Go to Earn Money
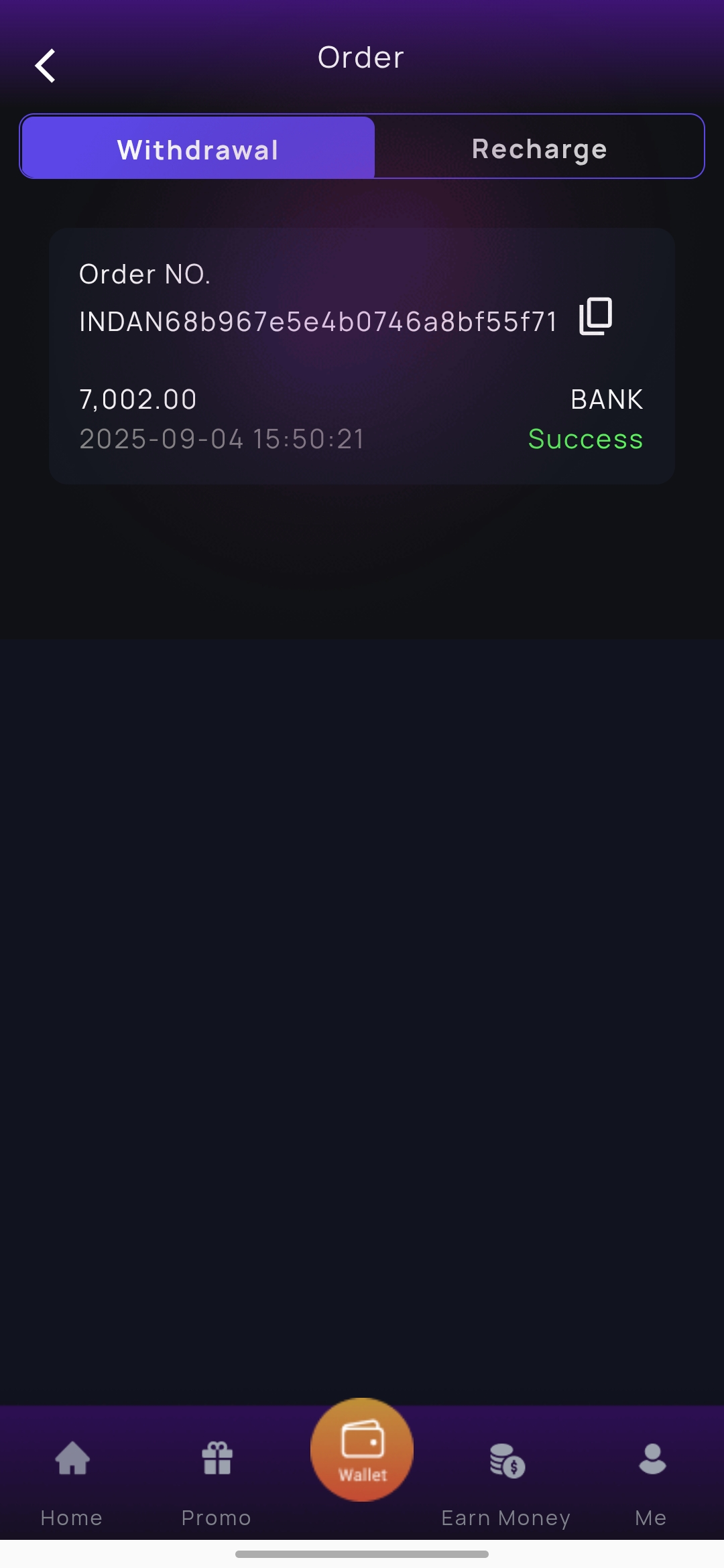724x1568 pixels. (x=506, y=1476)
